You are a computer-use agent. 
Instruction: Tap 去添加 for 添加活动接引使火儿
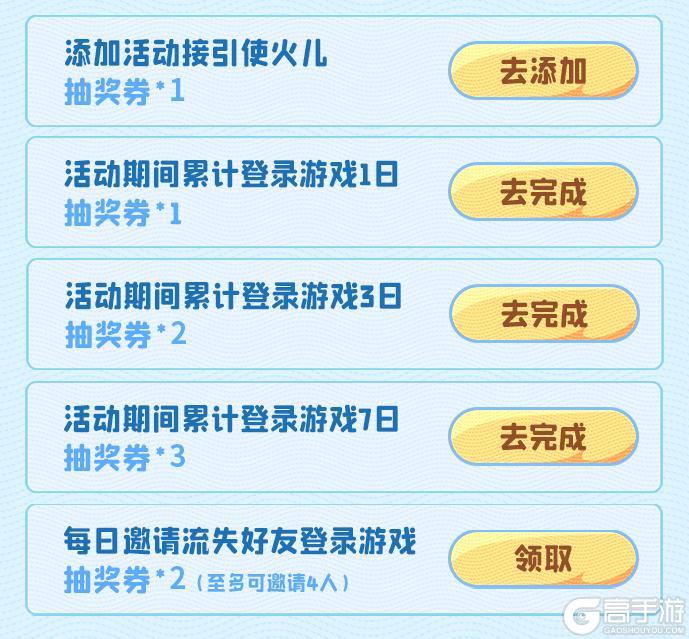[x=543, y=71]
